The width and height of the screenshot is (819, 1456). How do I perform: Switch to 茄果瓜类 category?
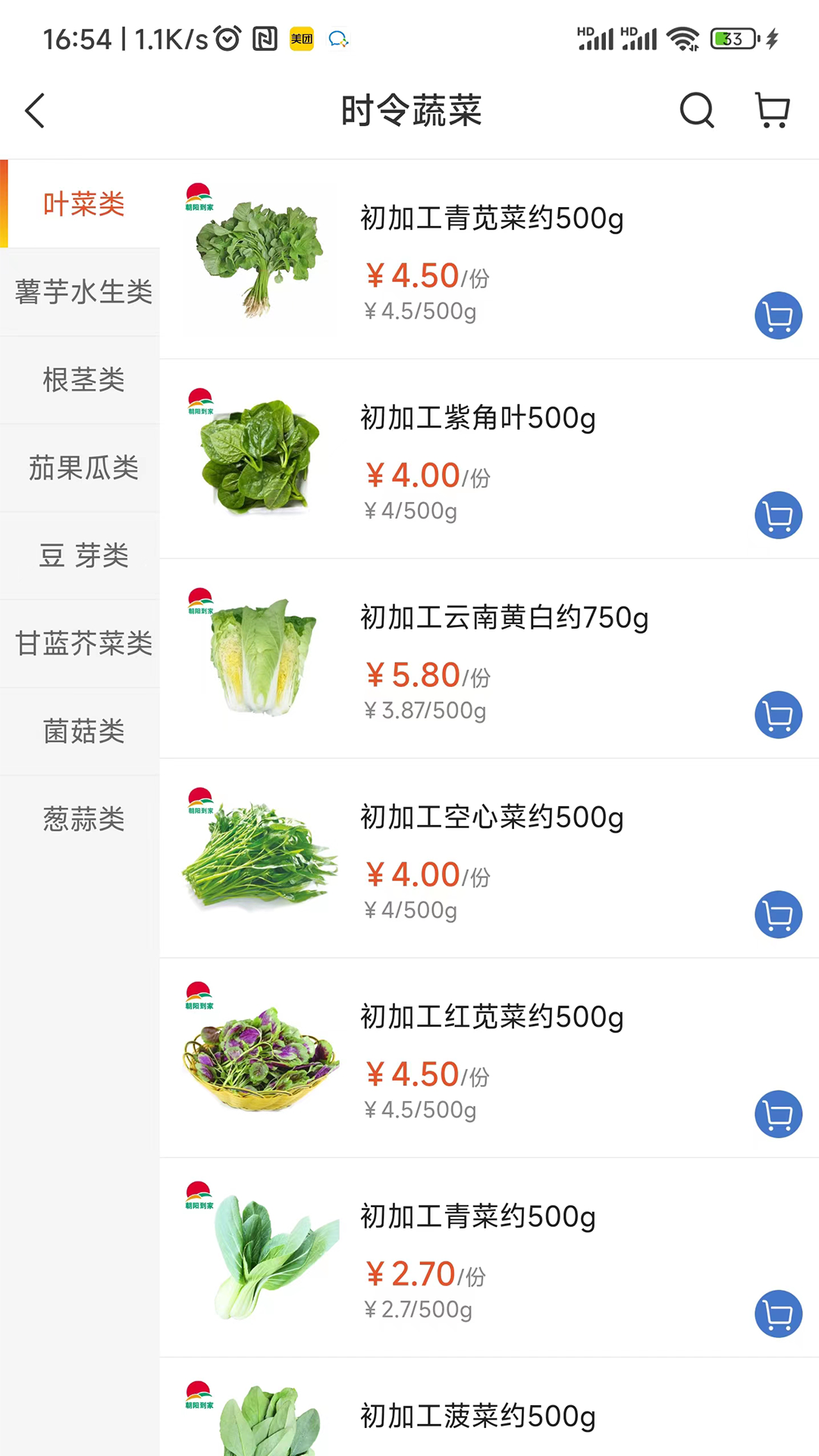pyautogui.click(x=83, y=468)
